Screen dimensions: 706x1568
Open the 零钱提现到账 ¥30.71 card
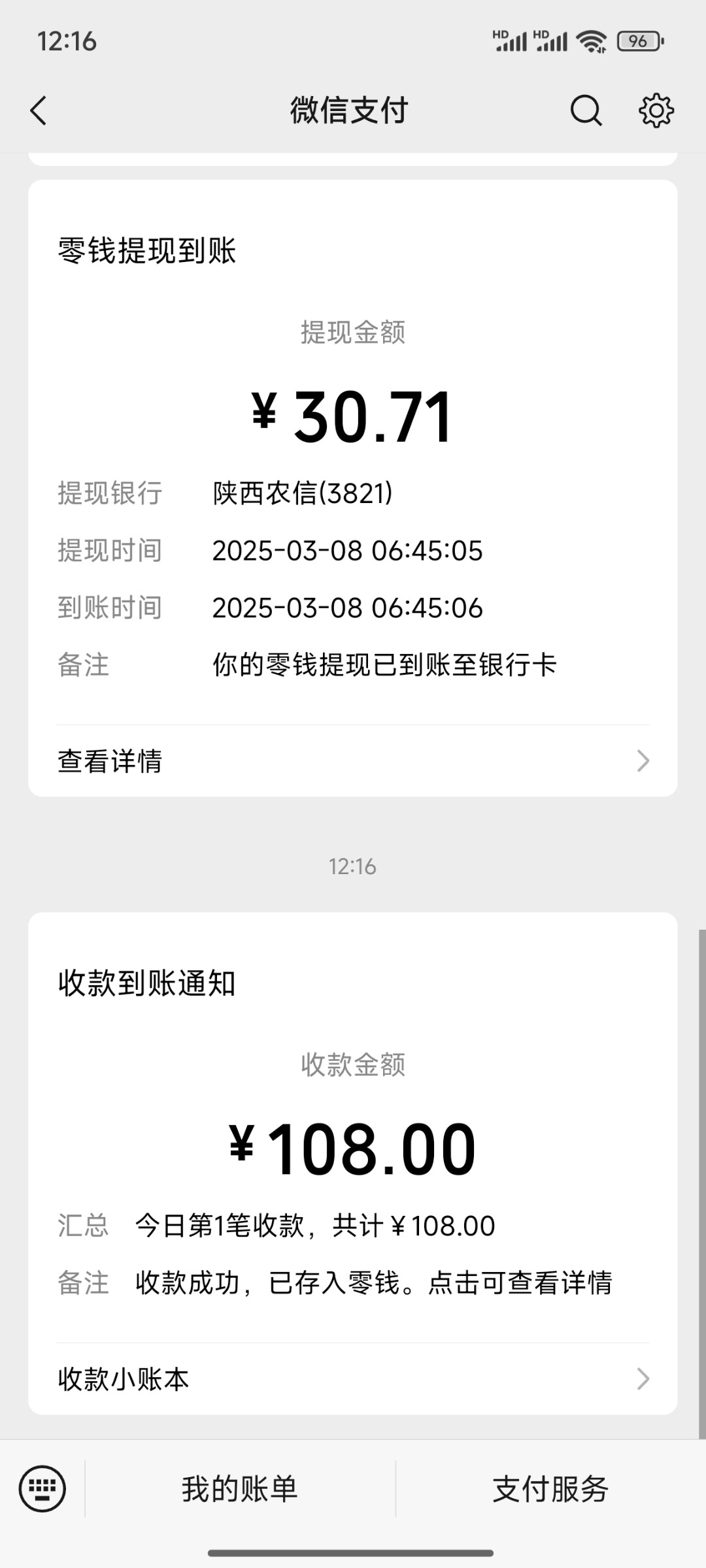pyautogui.click(x=353, y=418)
